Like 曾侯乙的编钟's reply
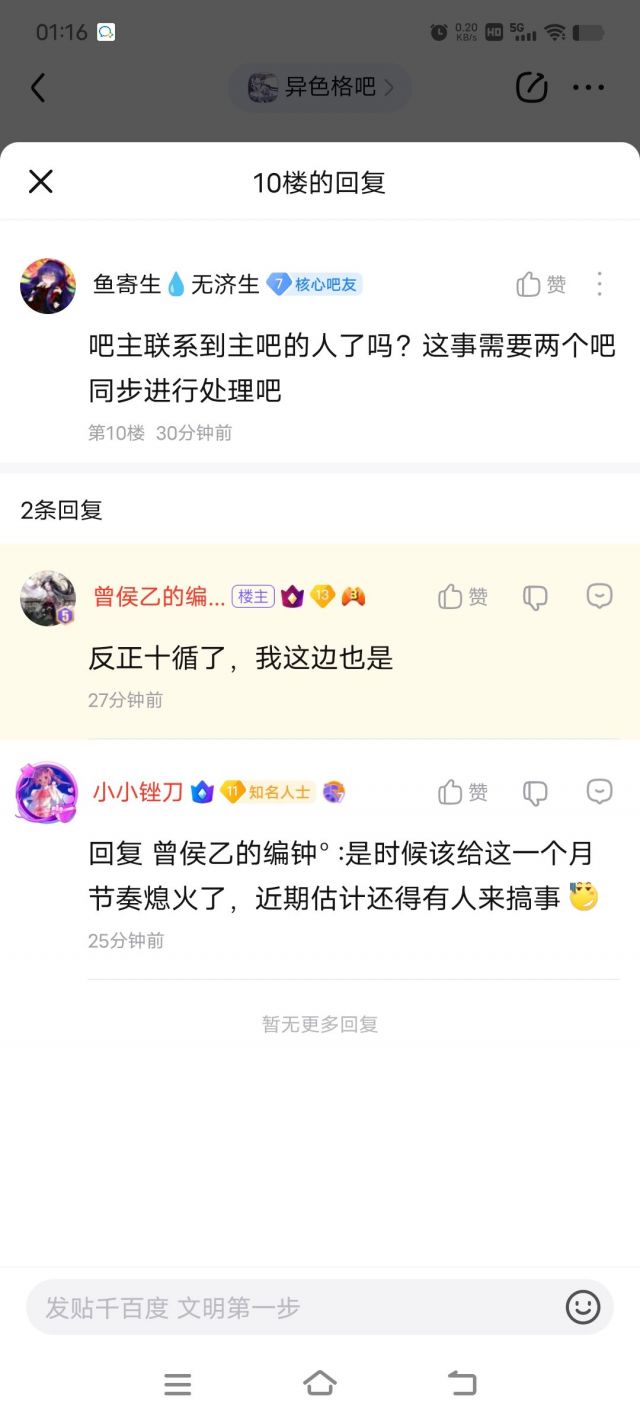This screenshot has height=1422, width=640. pyautogui.click(x=463, y=597)
